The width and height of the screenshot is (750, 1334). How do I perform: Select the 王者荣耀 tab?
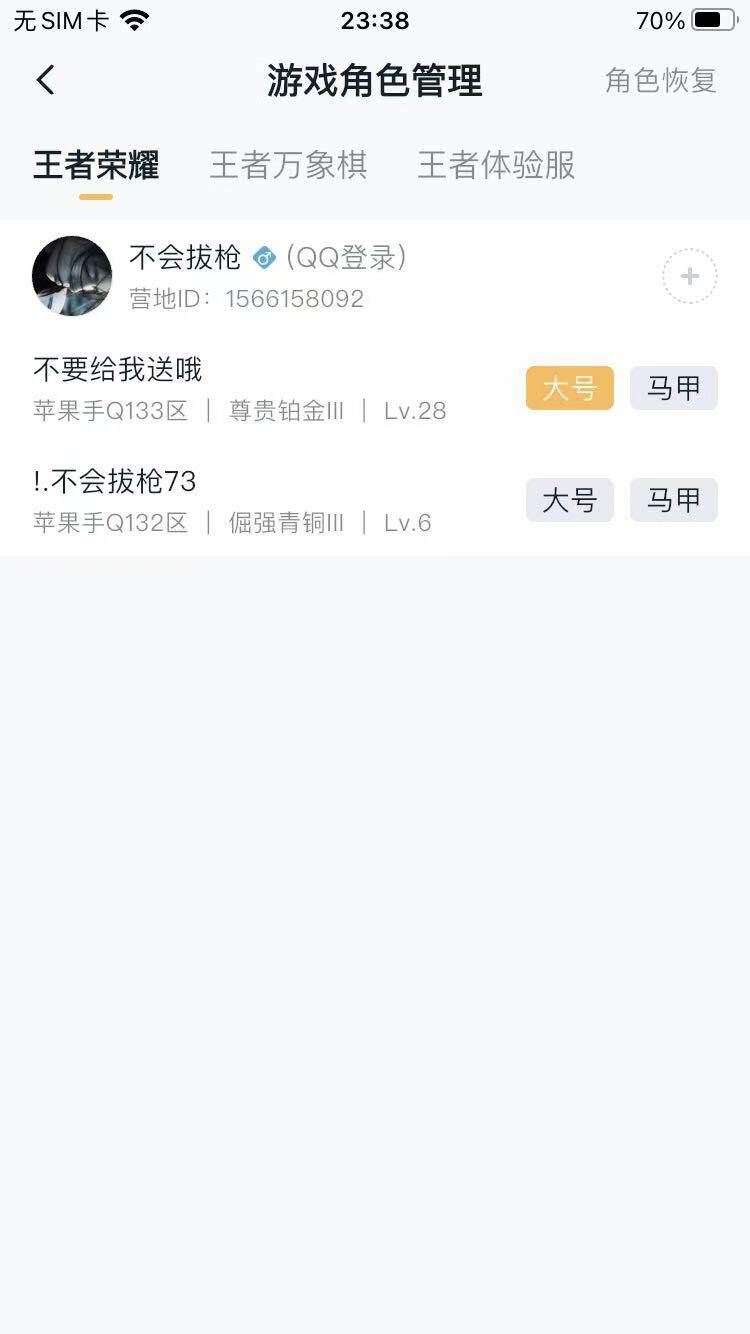pos(95,167)
